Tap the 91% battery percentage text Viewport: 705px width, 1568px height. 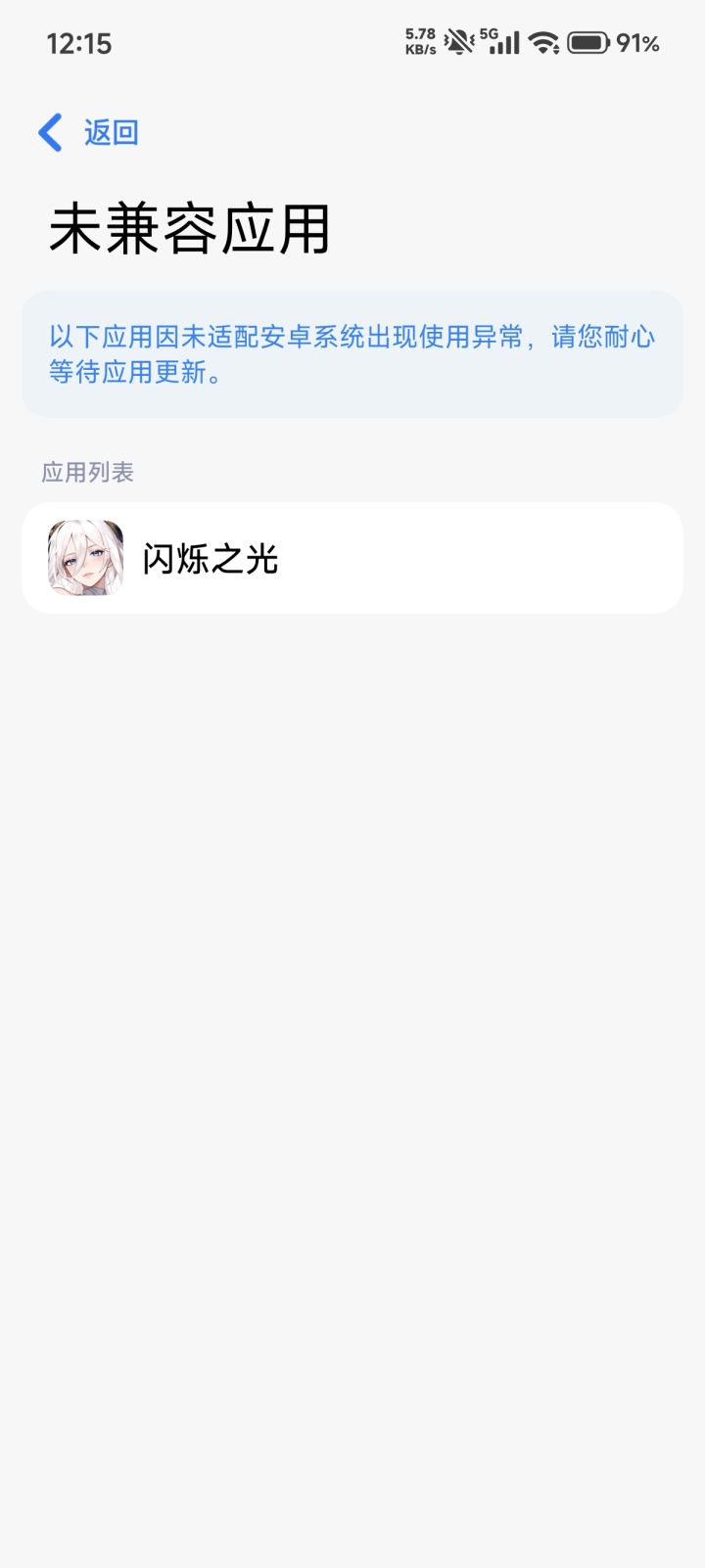[x=638, y=42]
